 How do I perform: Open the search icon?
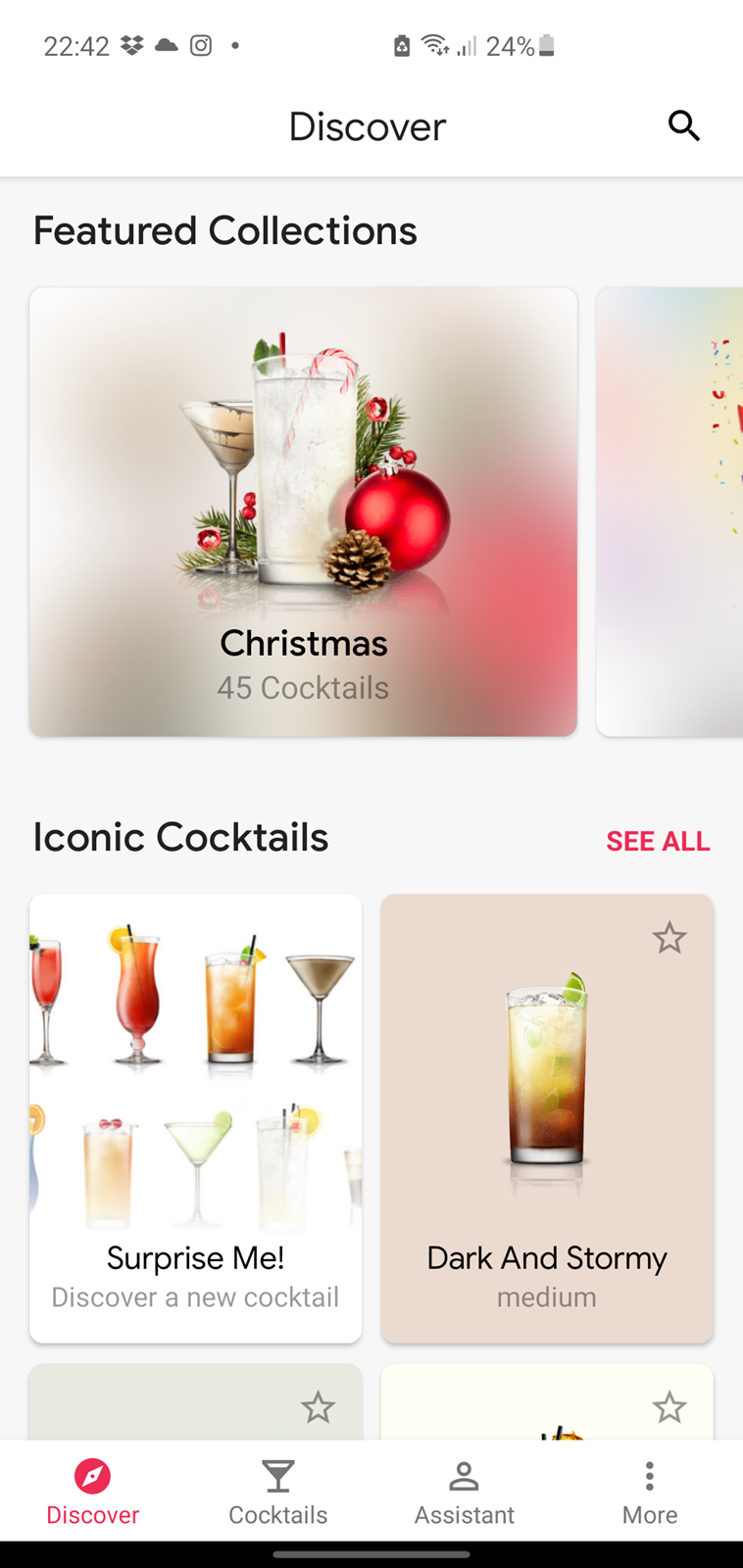click(683, 125)
